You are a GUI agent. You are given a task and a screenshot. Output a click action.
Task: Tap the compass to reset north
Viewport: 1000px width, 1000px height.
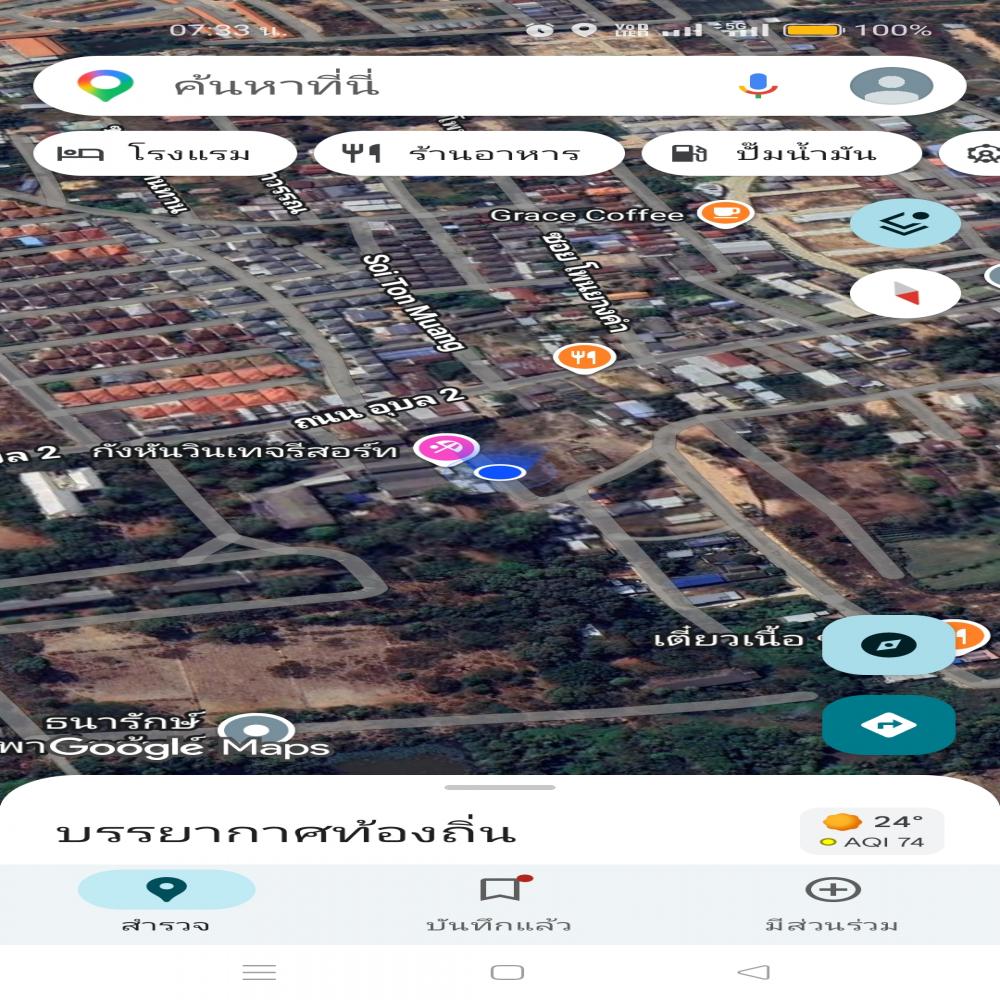905,294
